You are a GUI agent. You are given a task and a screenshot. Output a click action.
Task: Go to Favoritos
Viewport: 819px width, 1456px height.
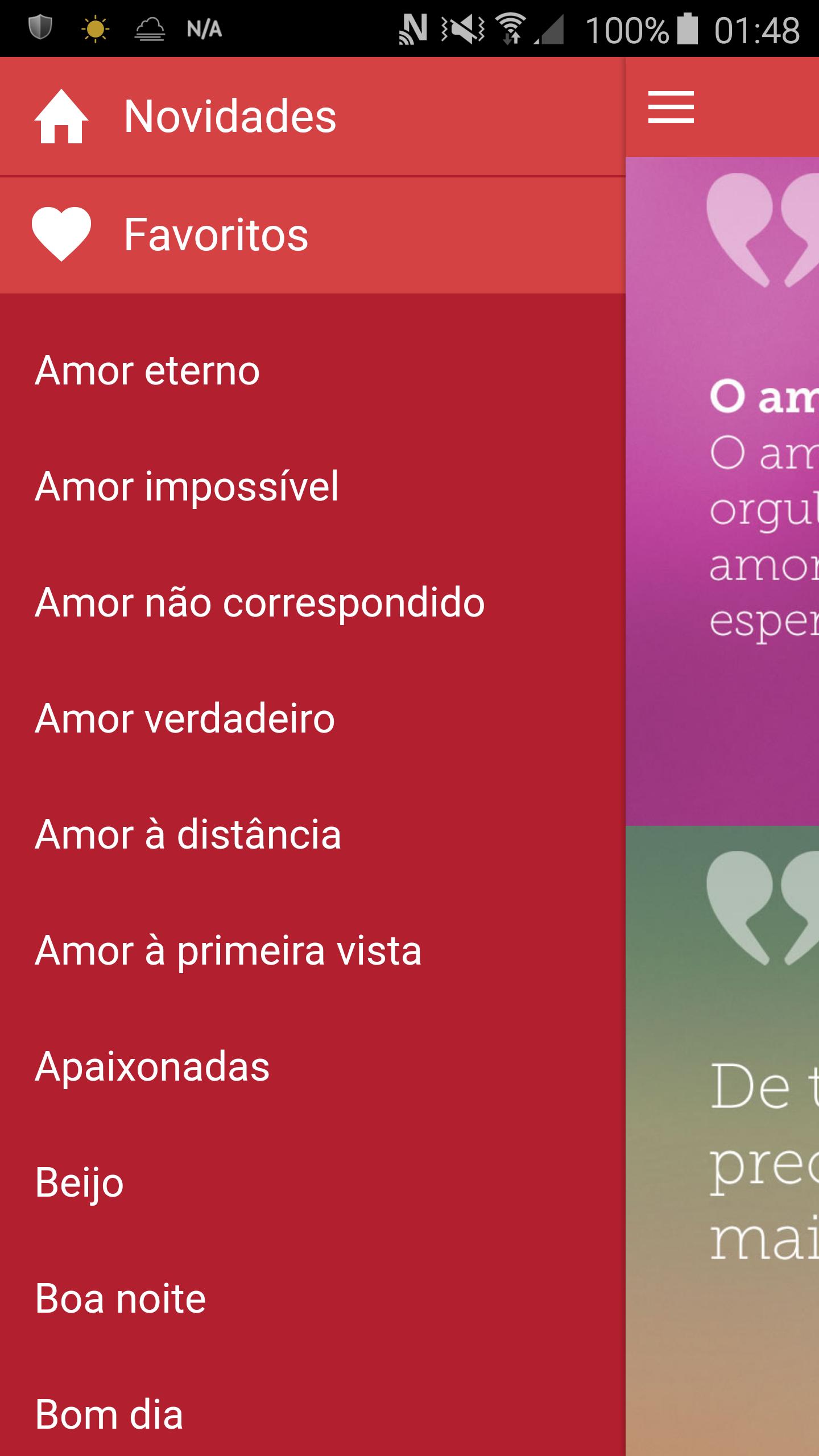pos(216,235)
